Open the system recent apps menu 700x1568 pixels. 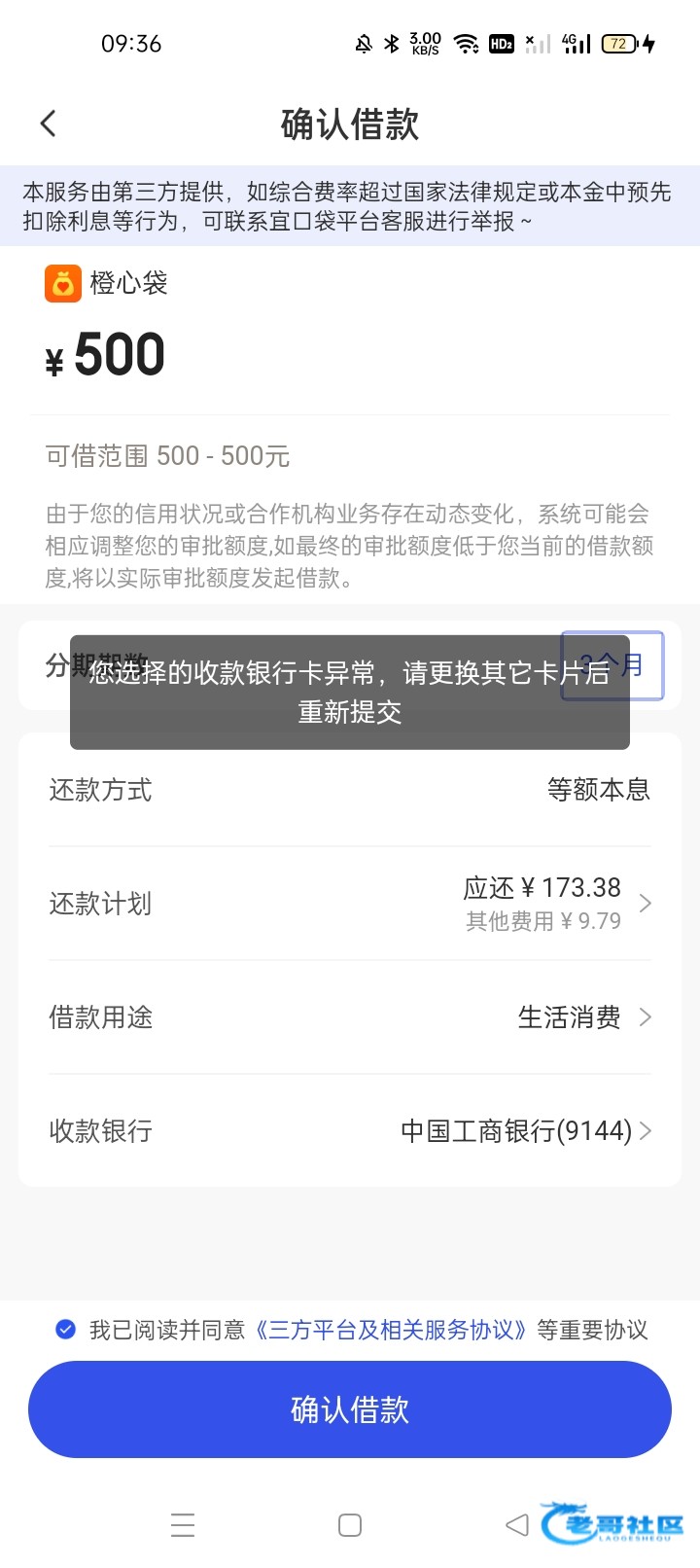[183, 1524]
